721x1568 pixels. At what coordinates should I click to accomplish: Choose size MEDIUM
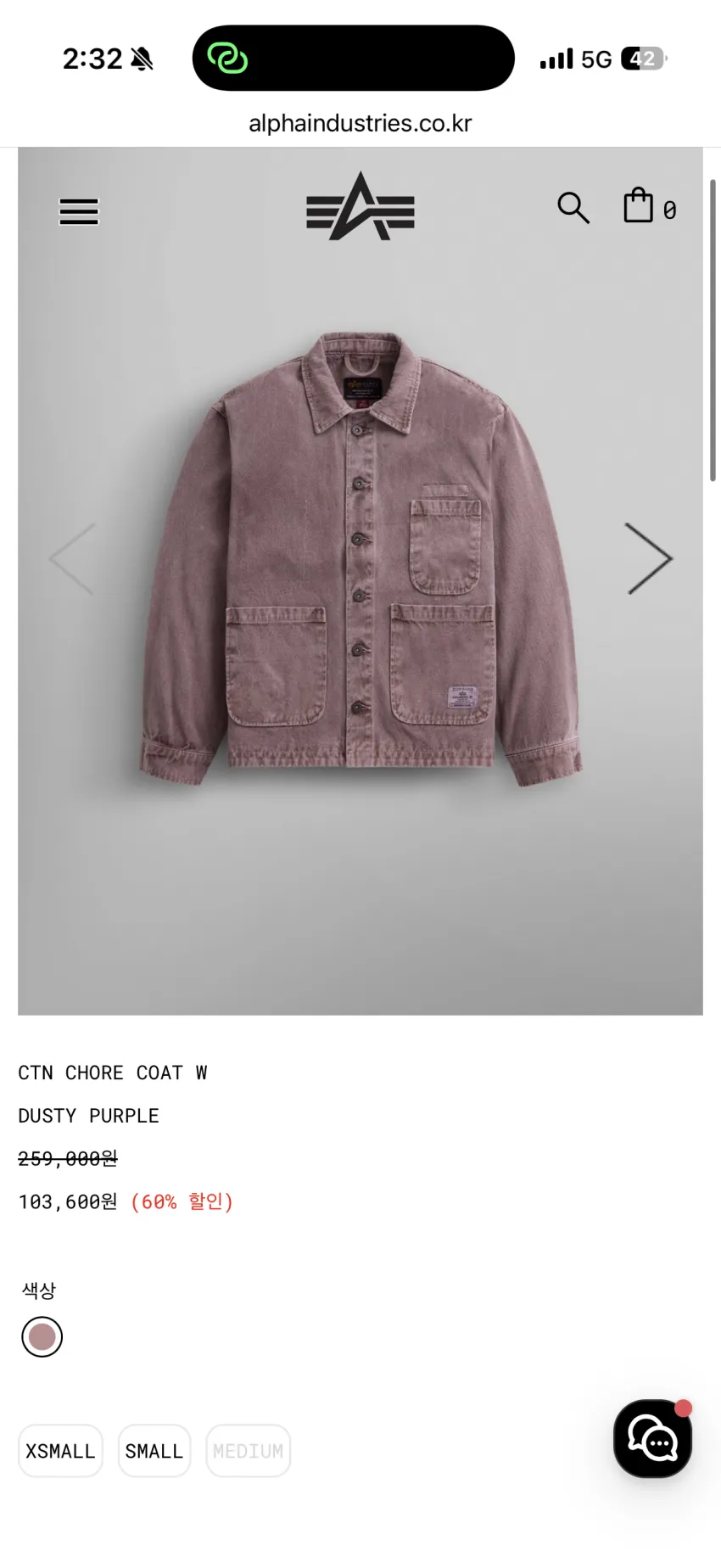(249, 1451)
